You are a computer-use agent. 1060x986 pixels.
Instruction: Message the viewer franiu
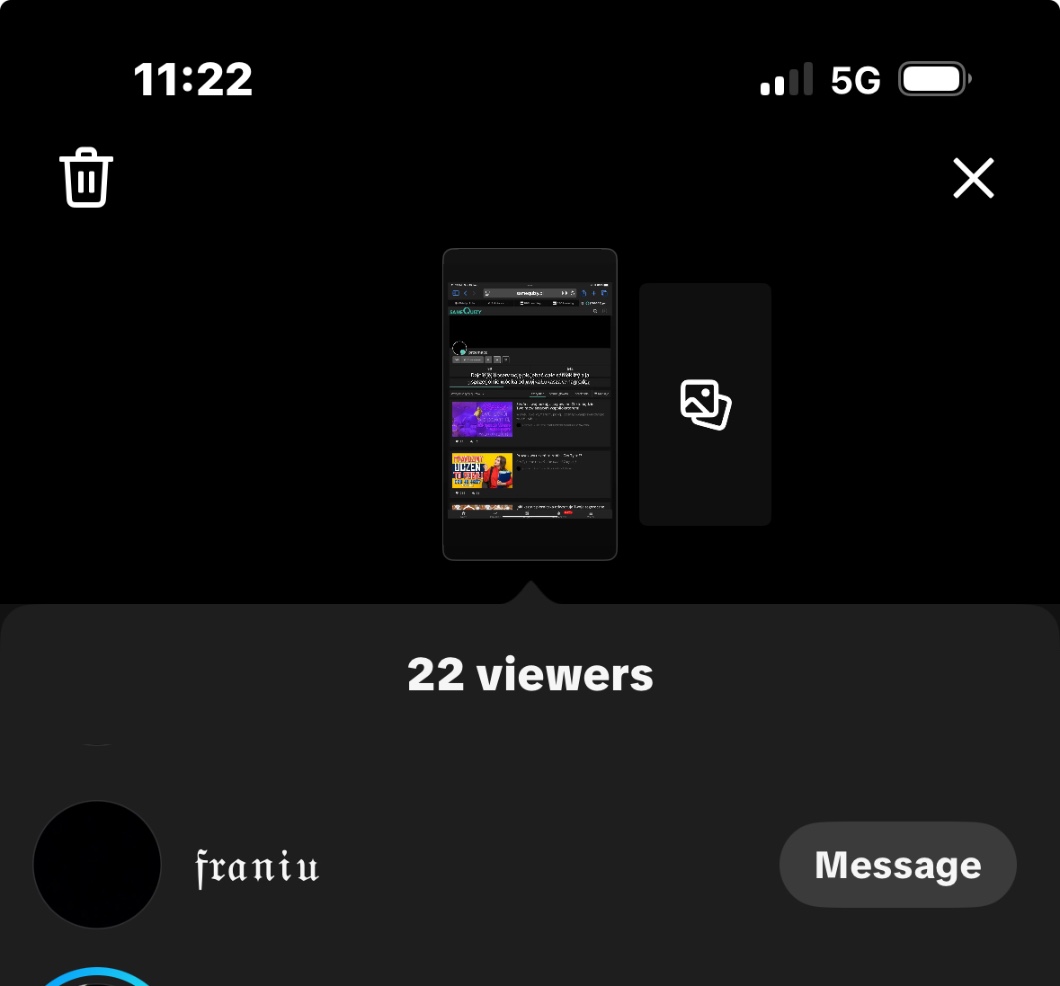(x=897, y=865)
